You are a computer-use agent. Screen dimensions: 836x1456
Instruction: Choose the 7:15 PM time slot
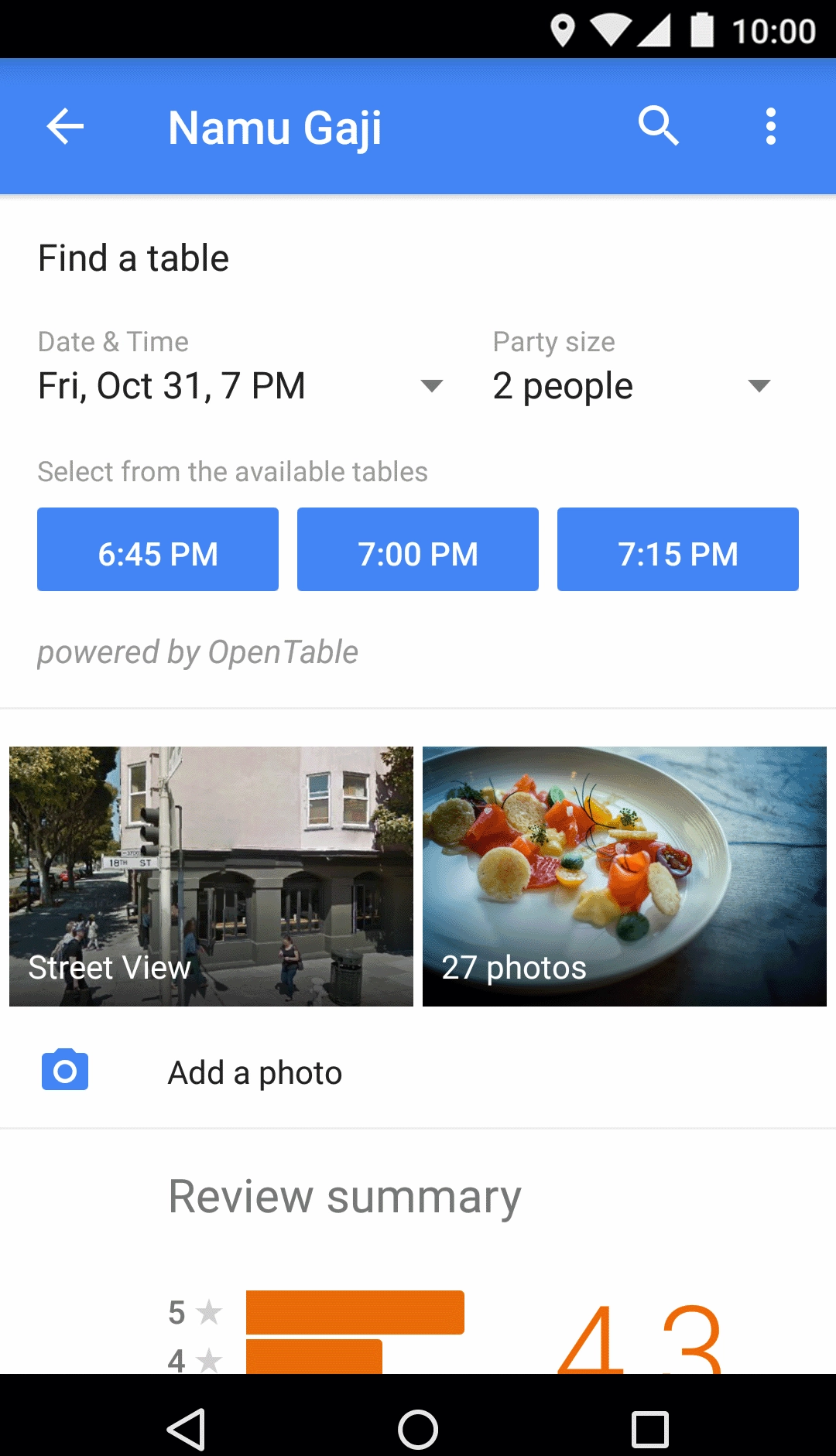tap(678, 550)
